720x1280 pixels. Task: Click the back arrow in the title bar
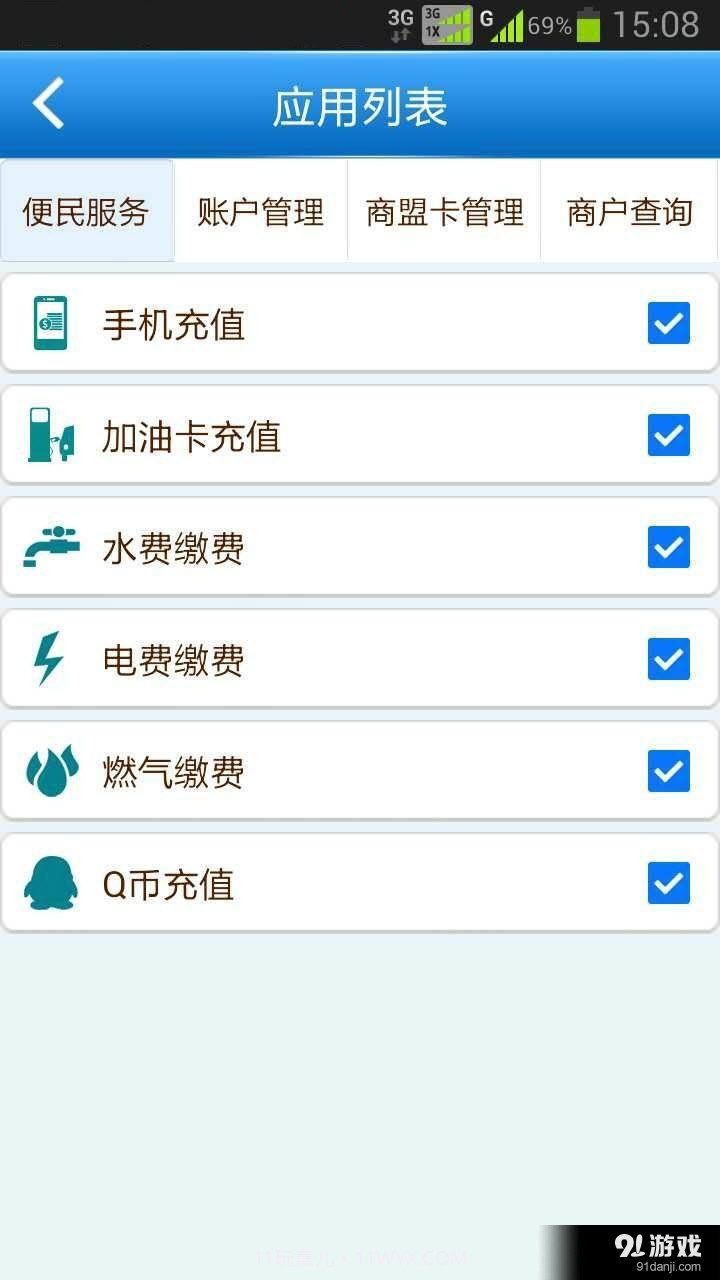(x=45, y=104)
